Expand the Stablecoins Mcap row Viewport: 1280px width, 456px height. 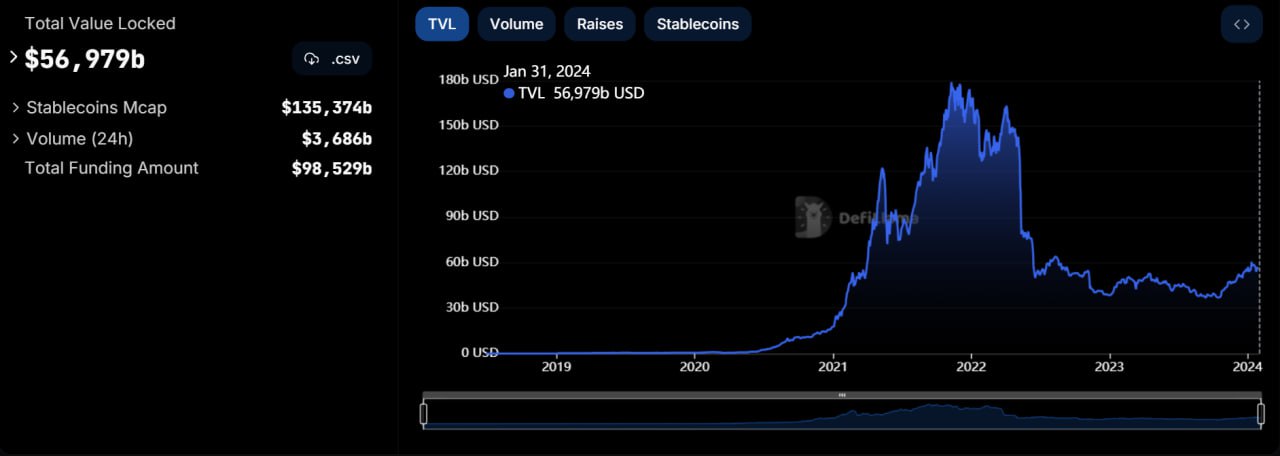pos(16,107)
